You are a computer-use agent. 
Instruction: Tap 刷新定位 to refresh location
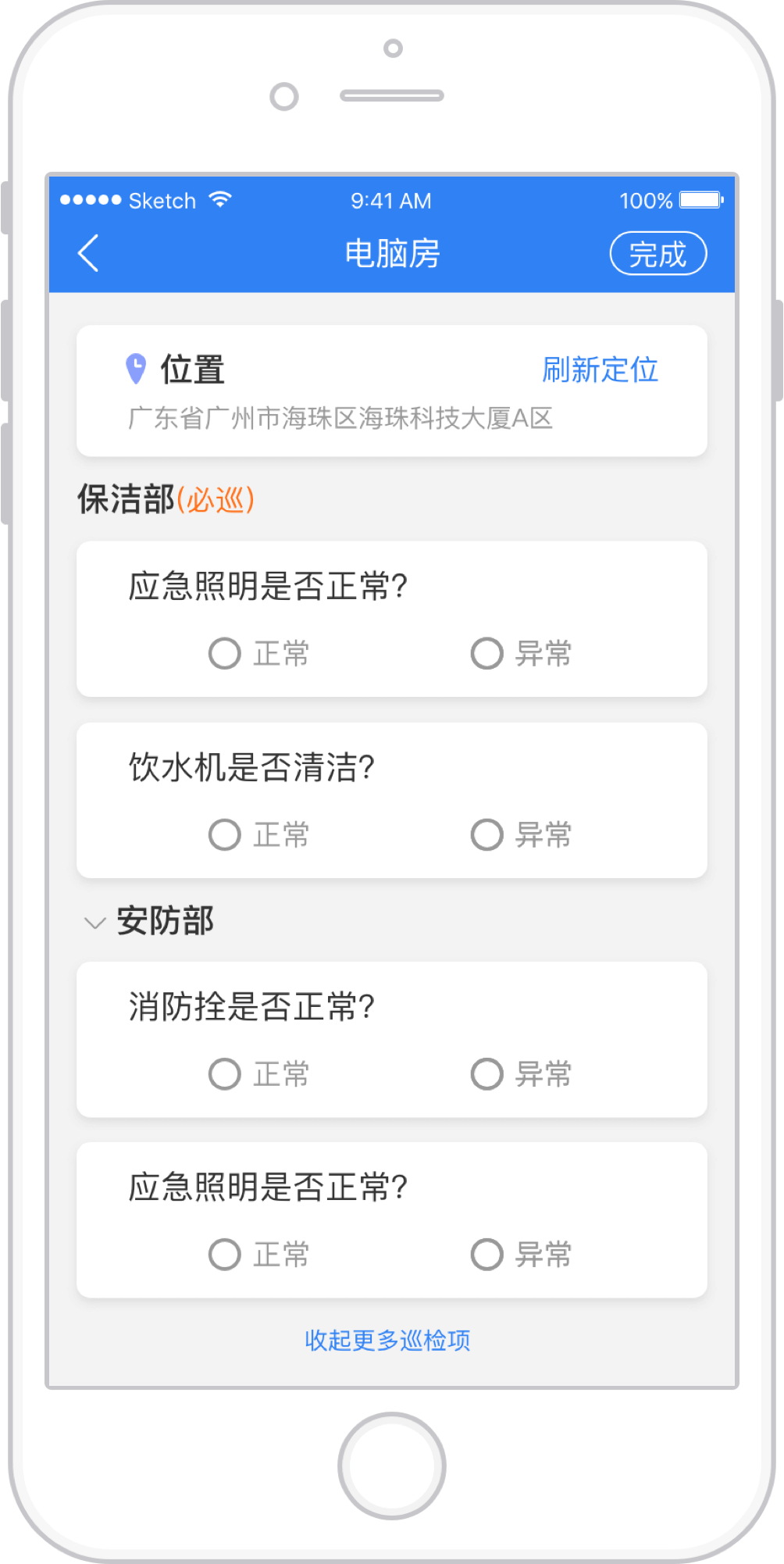[600, 370]
